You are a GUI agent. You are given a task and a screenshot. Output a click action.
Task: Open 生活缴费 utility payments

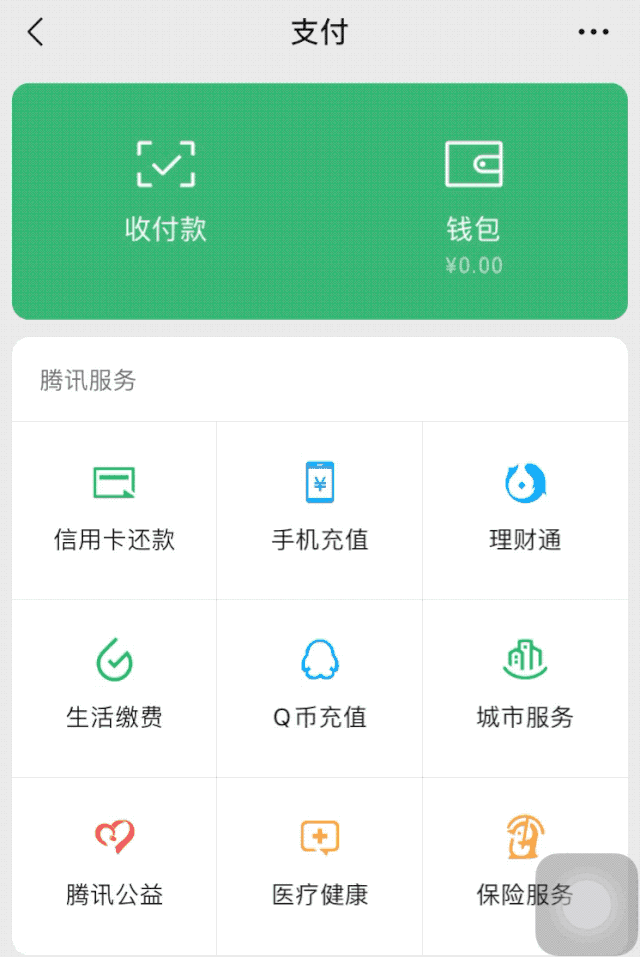click(x=114, y=687)
